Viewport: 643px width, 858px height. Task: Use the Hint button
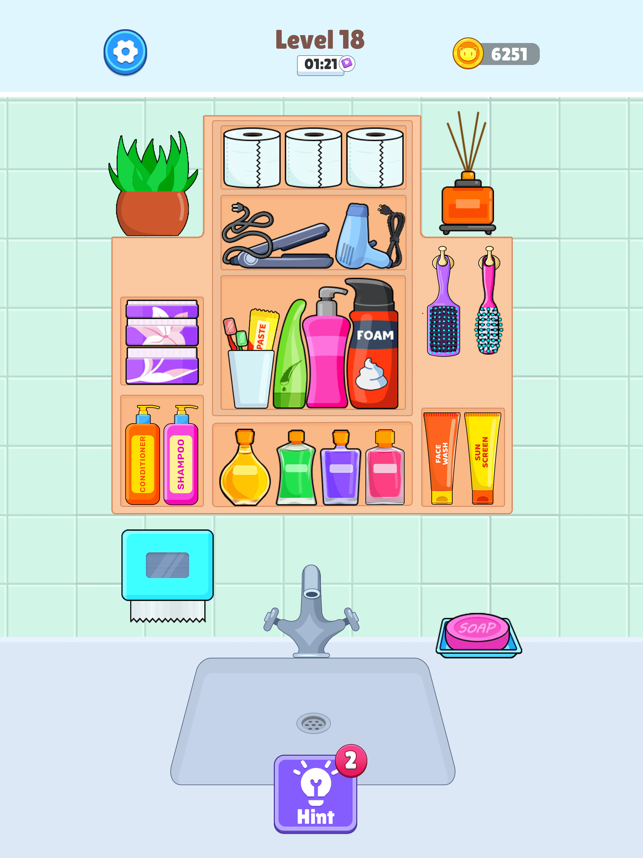click(315, 794)
